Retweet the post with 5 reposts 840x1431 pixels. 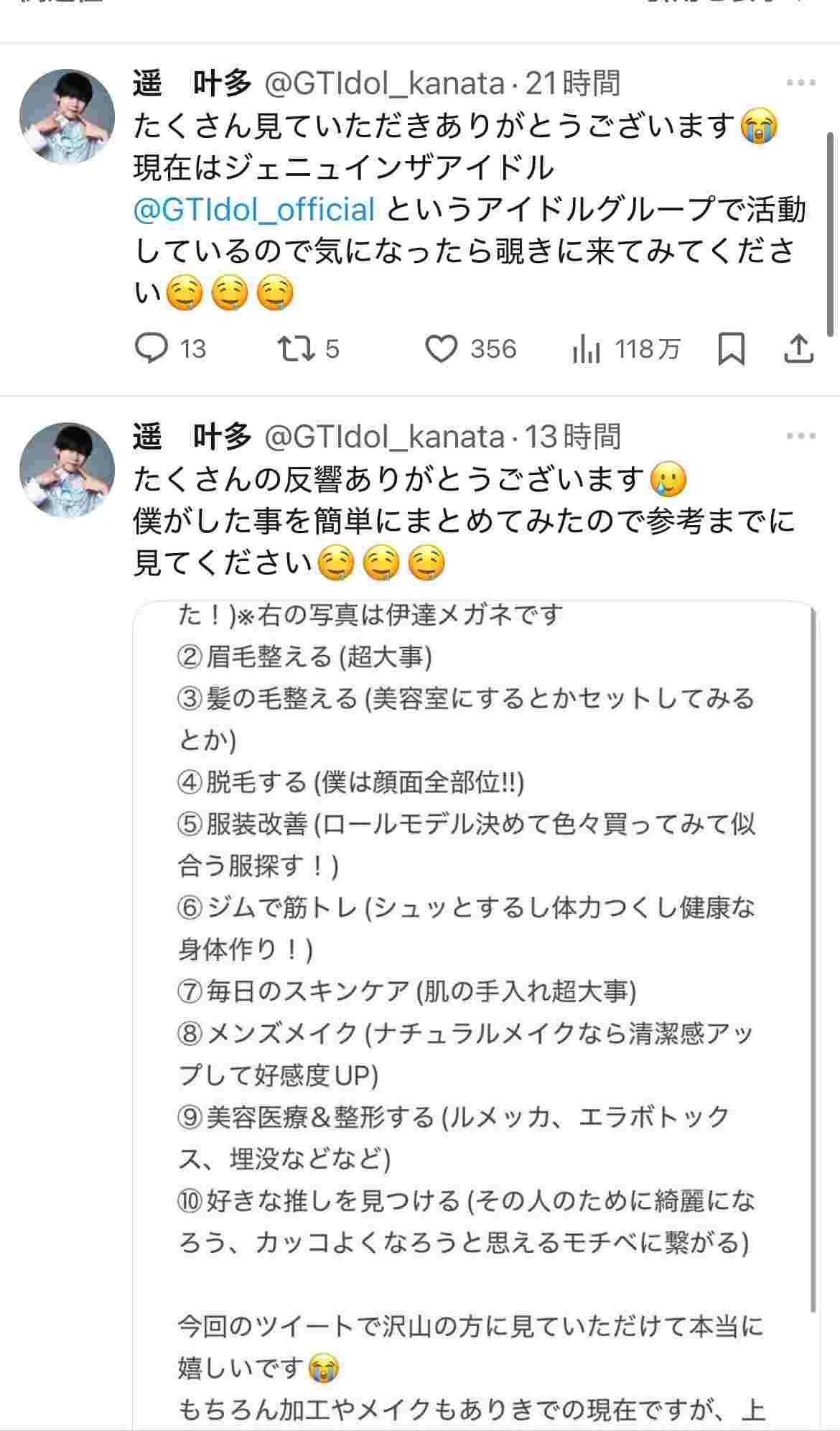296,349
